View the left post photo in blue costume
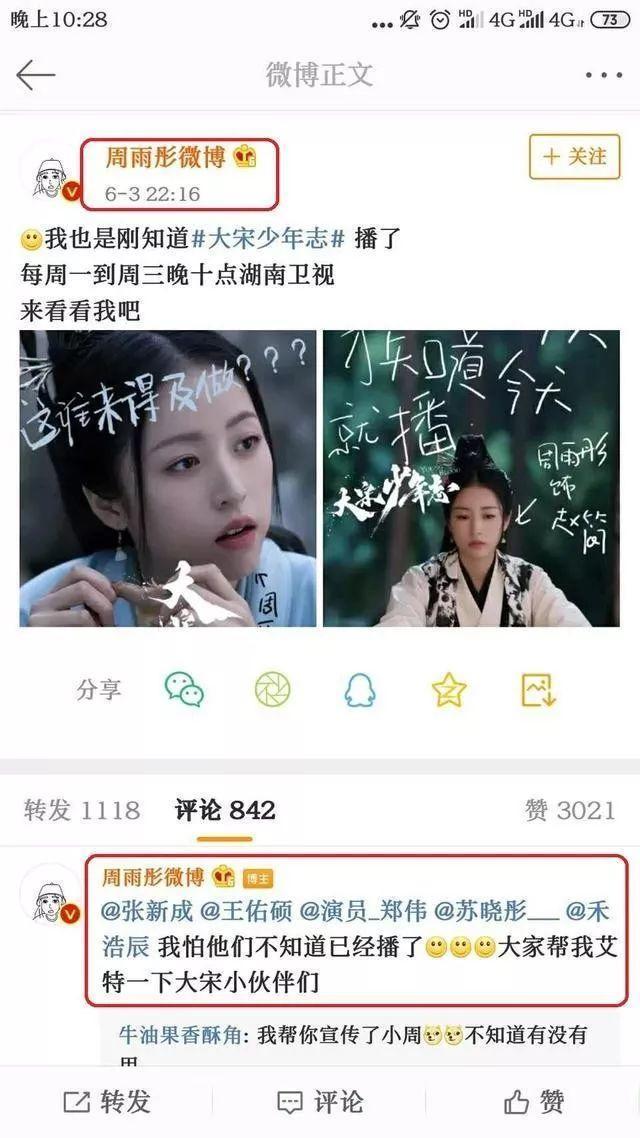The width and height of the screenshot is (640, 1138). click(168, 478)
